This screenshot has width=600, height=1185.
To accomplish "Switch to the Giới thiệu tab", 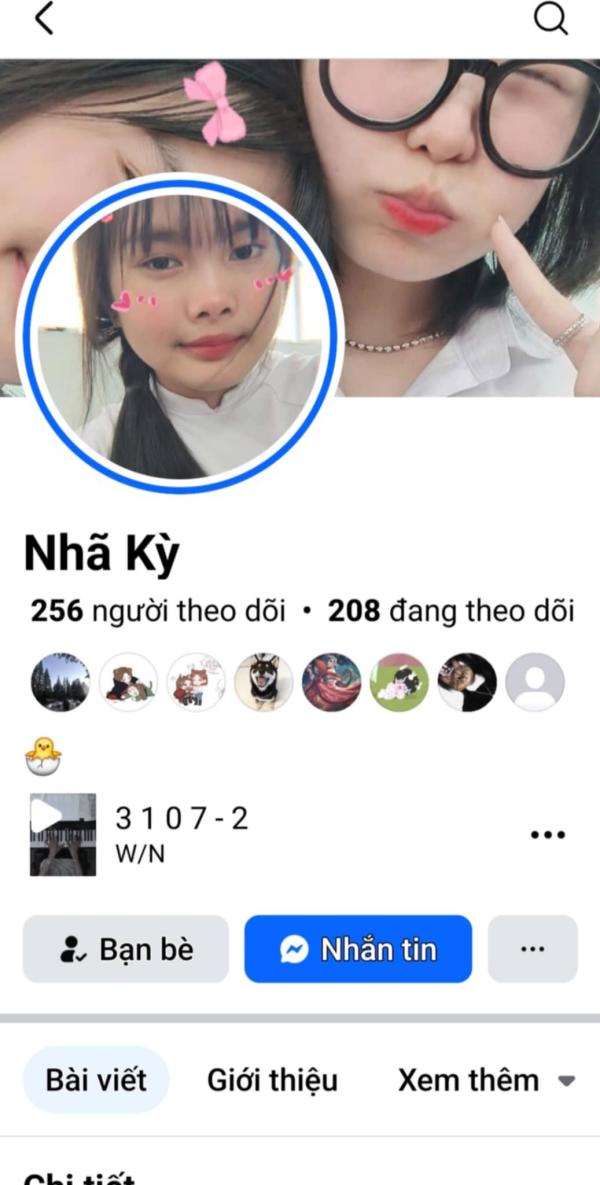I will 272,1080.
